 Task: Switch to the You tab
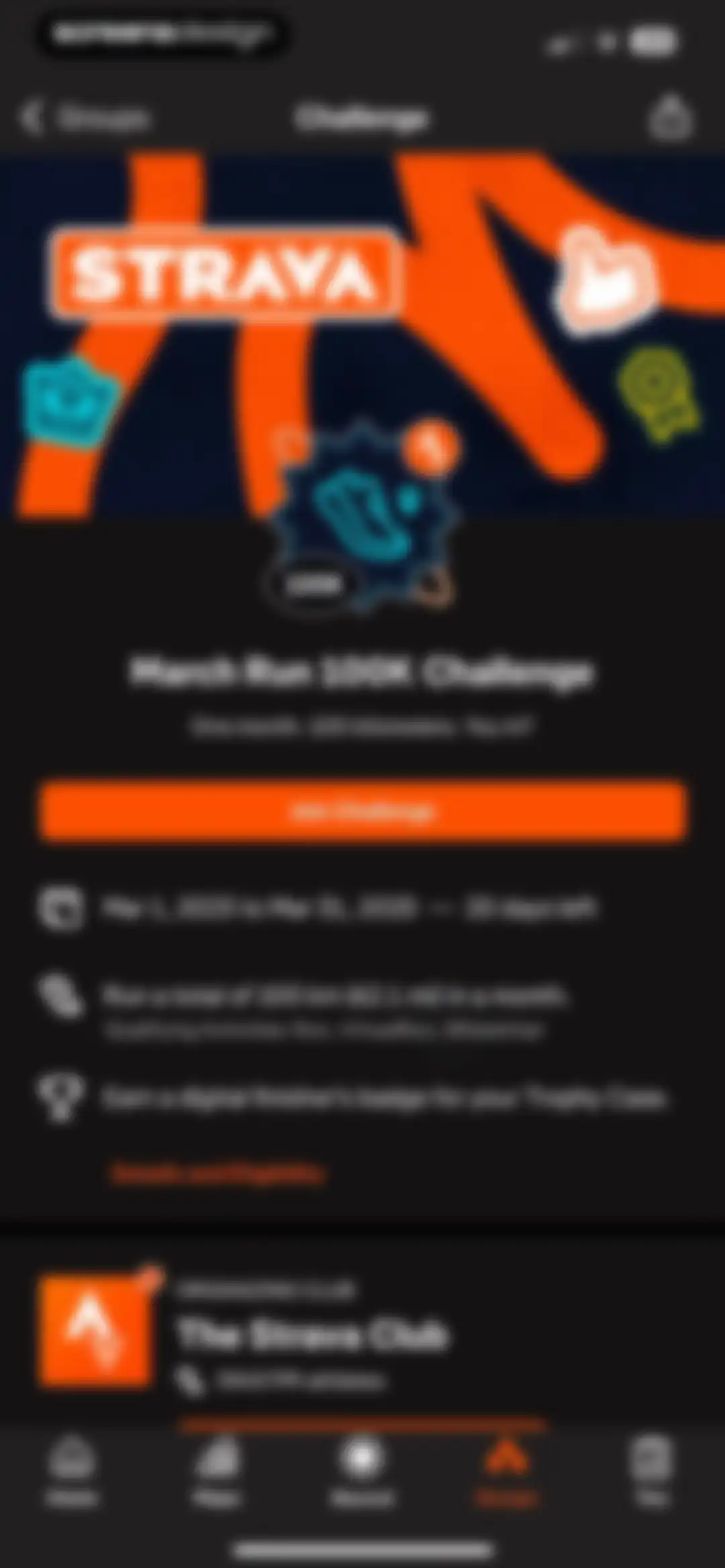(x=651, y=1473)
